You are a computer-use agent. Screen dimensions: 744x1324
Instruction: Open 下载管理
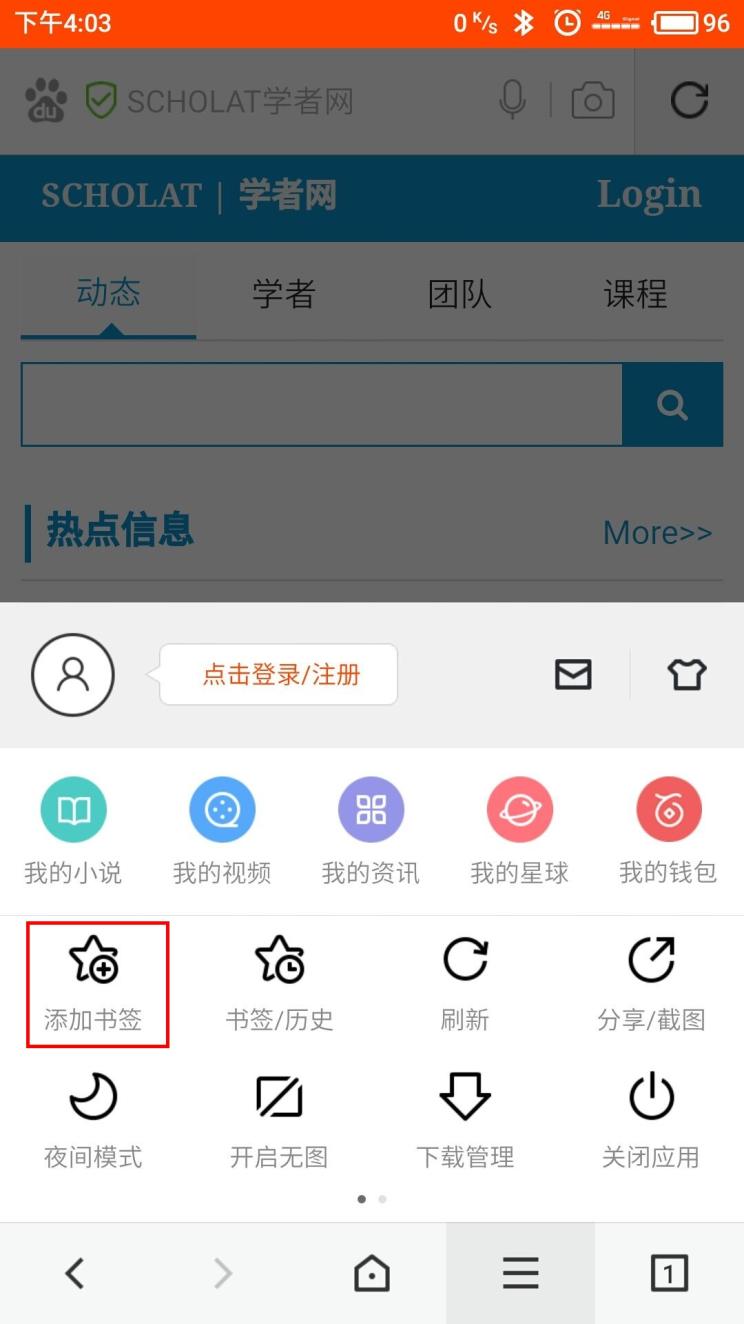(x=465, y=1121)
